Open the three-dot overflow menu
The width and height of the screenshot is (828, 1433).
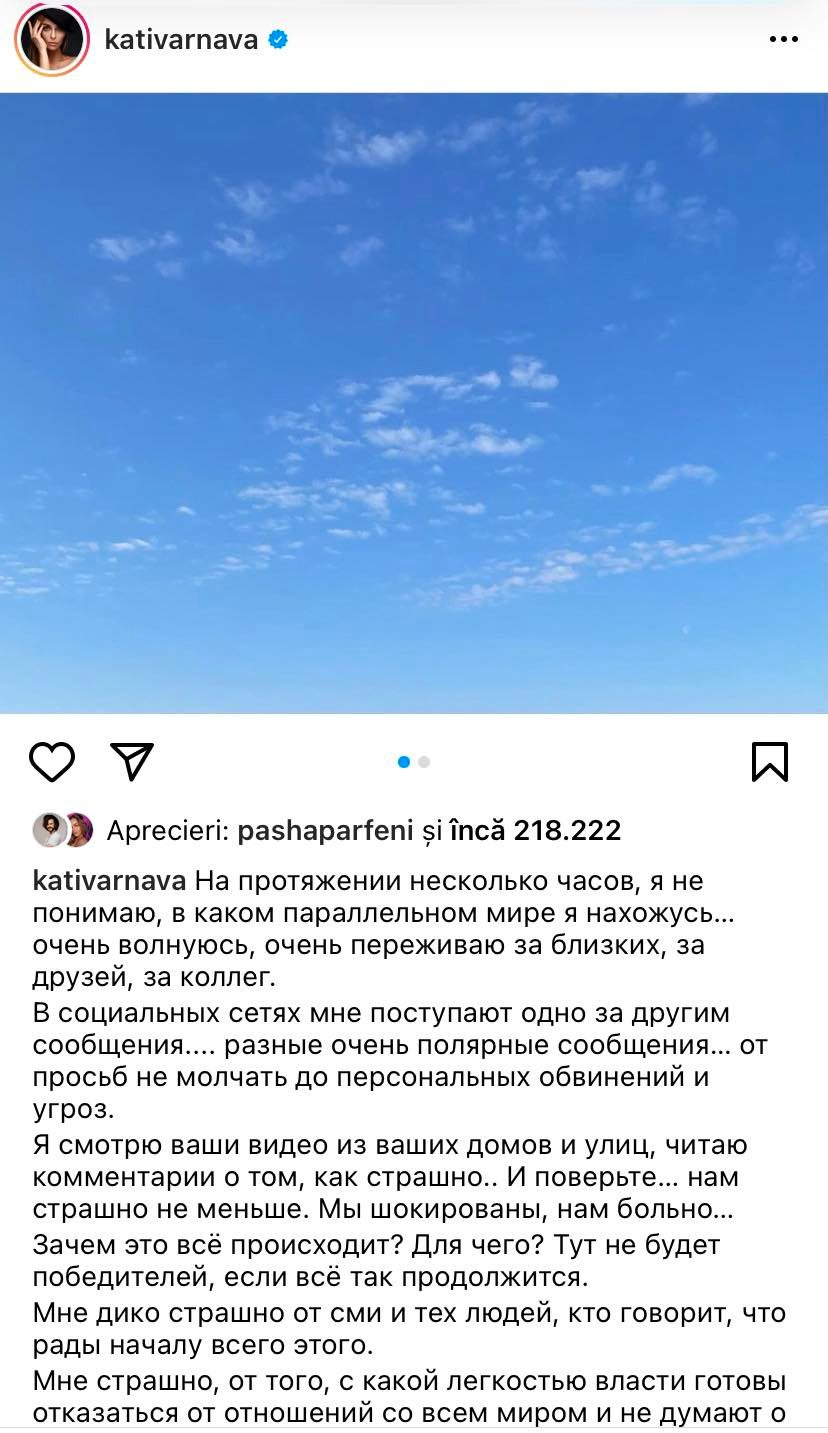[x=784, y=40]
